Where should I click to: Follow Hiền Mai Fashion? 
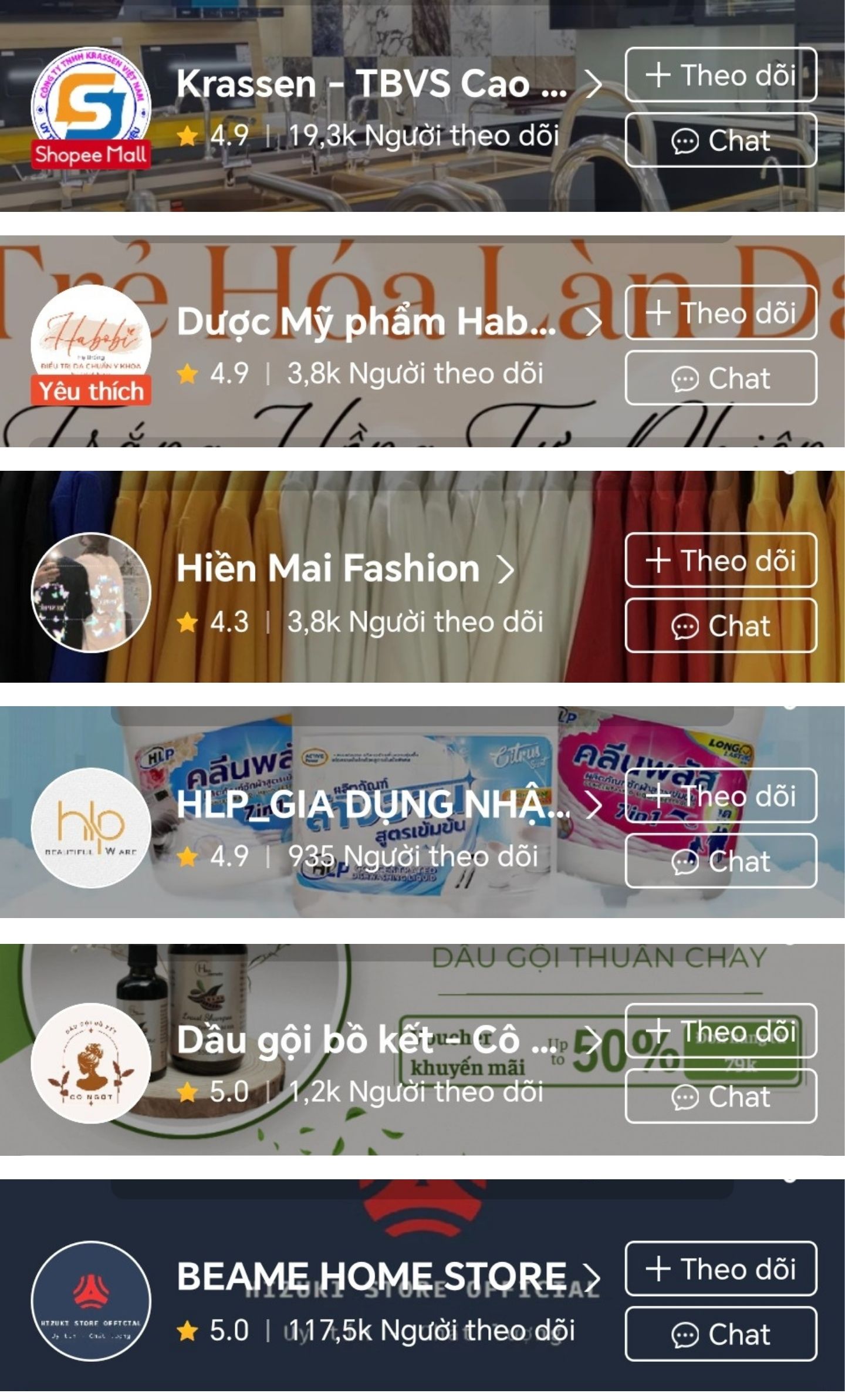tap(721, 561)
